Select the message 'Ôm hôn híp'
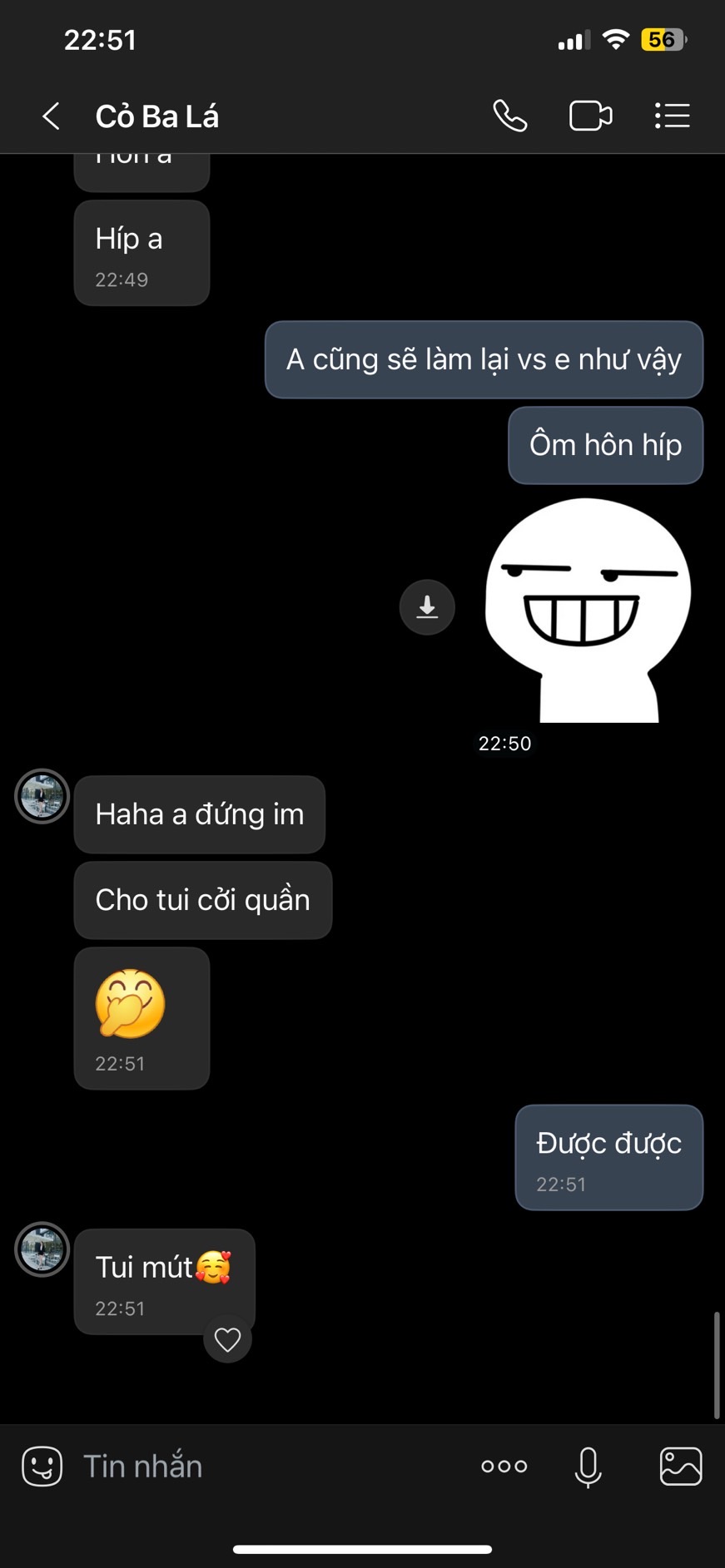The width and height of the screenshot is (725, 1568). (x=605, y=446)
